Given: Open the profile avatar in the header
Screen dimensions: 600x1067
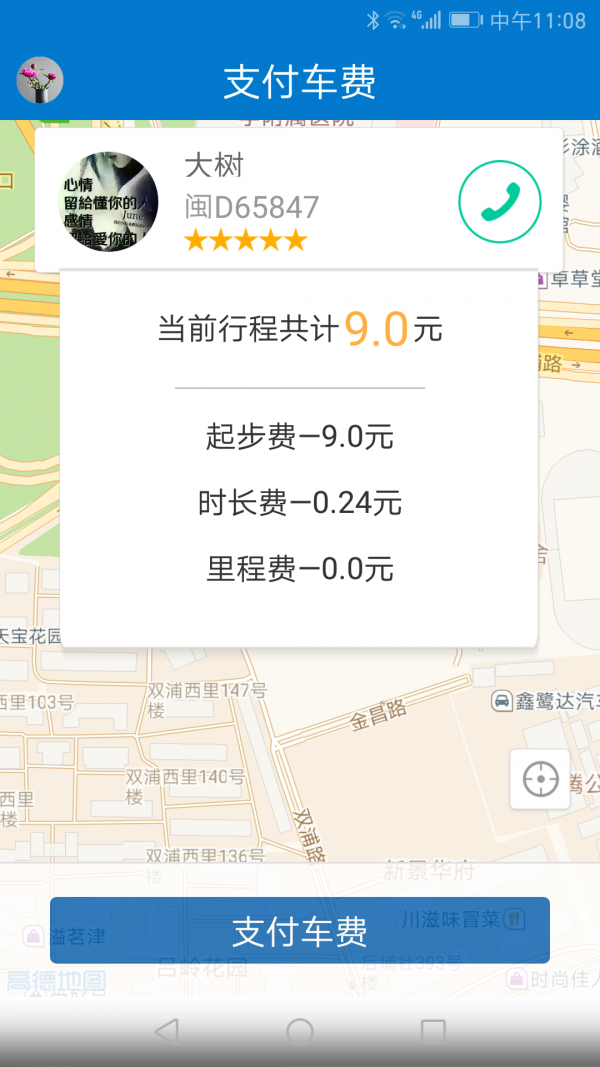Looking at the screenshot, I should click(x=40, y=80).
